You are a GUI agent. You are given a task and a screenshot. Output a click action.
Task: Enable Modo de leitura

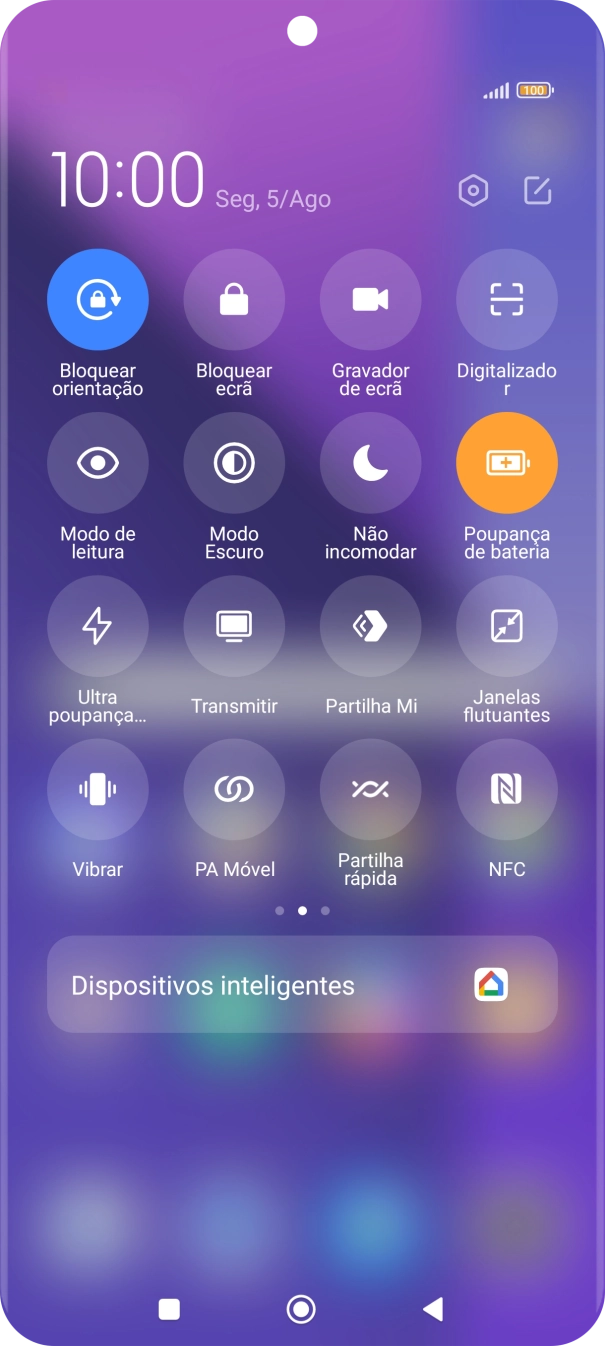coord(98,462)
